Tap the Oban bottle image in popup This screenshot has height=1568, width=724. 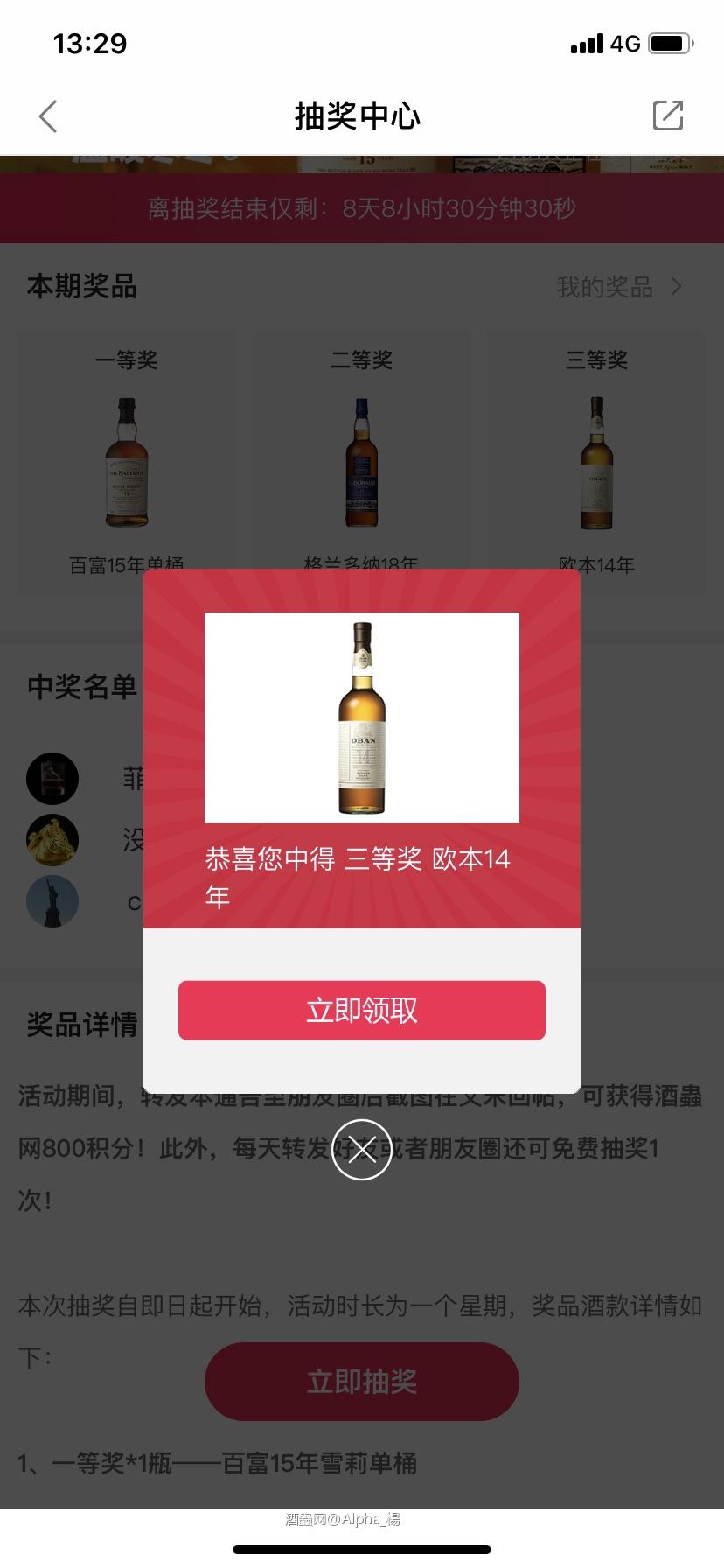[361, 717]
